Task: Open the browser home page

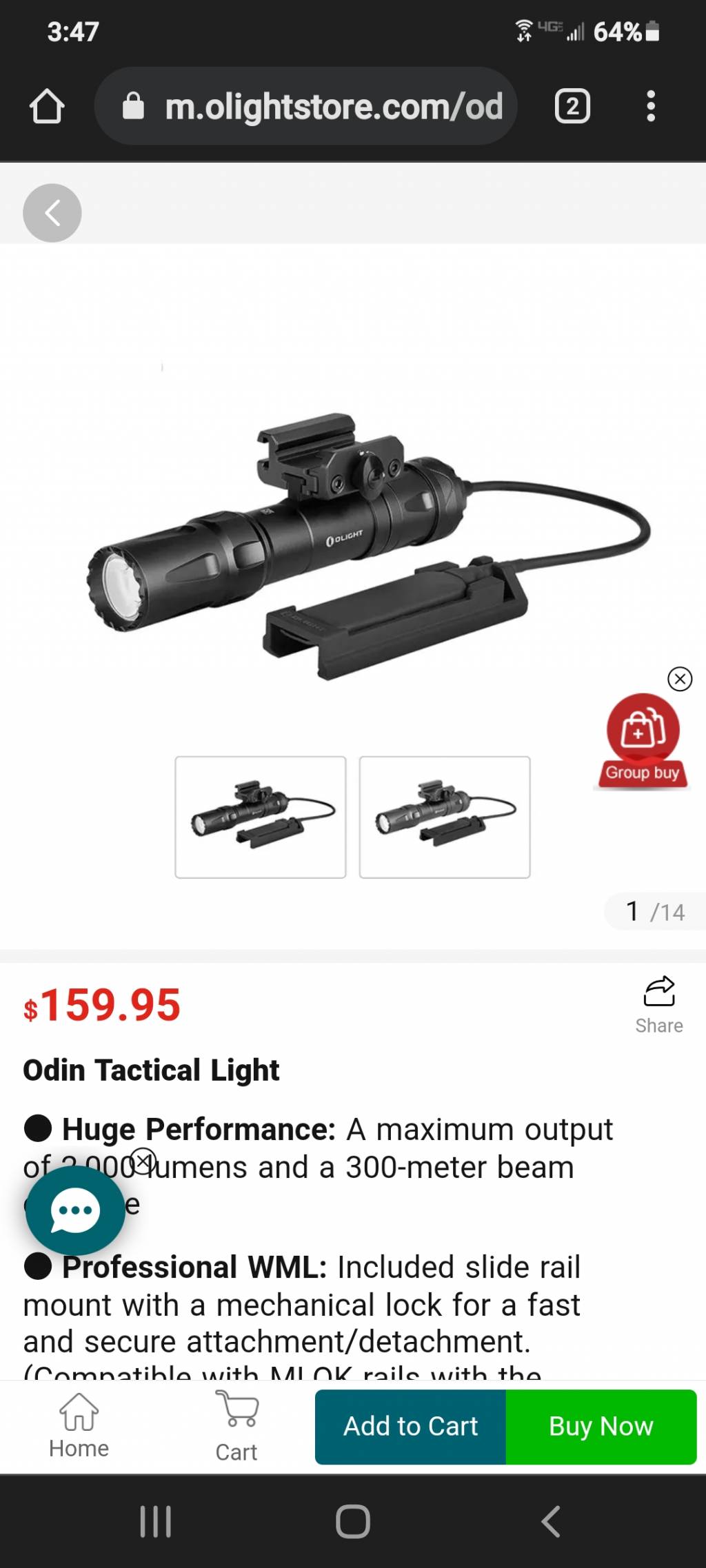Action: click(47, 107)
